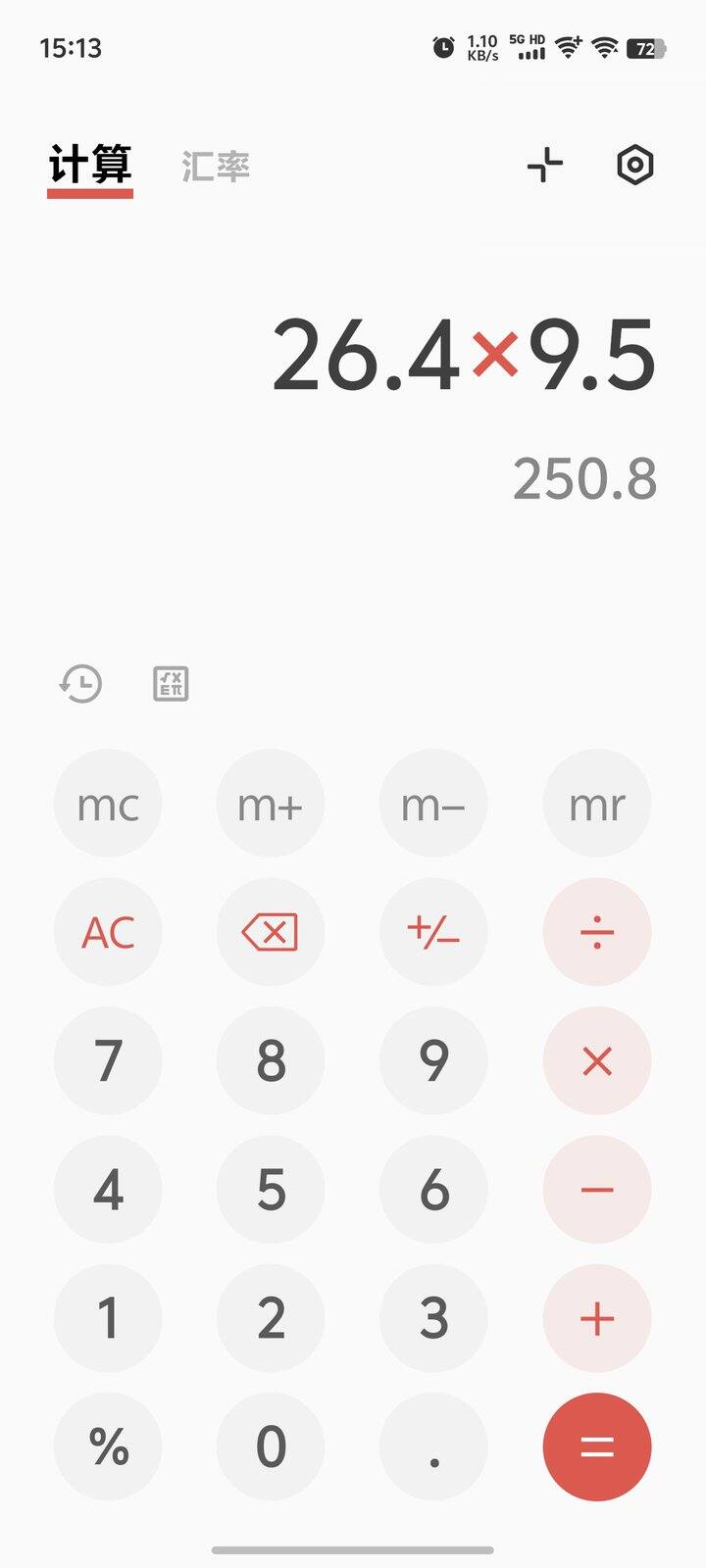Screen dimensions: 706x1568
Task: Recall memory with mr
Action: (x=597, y=804)
